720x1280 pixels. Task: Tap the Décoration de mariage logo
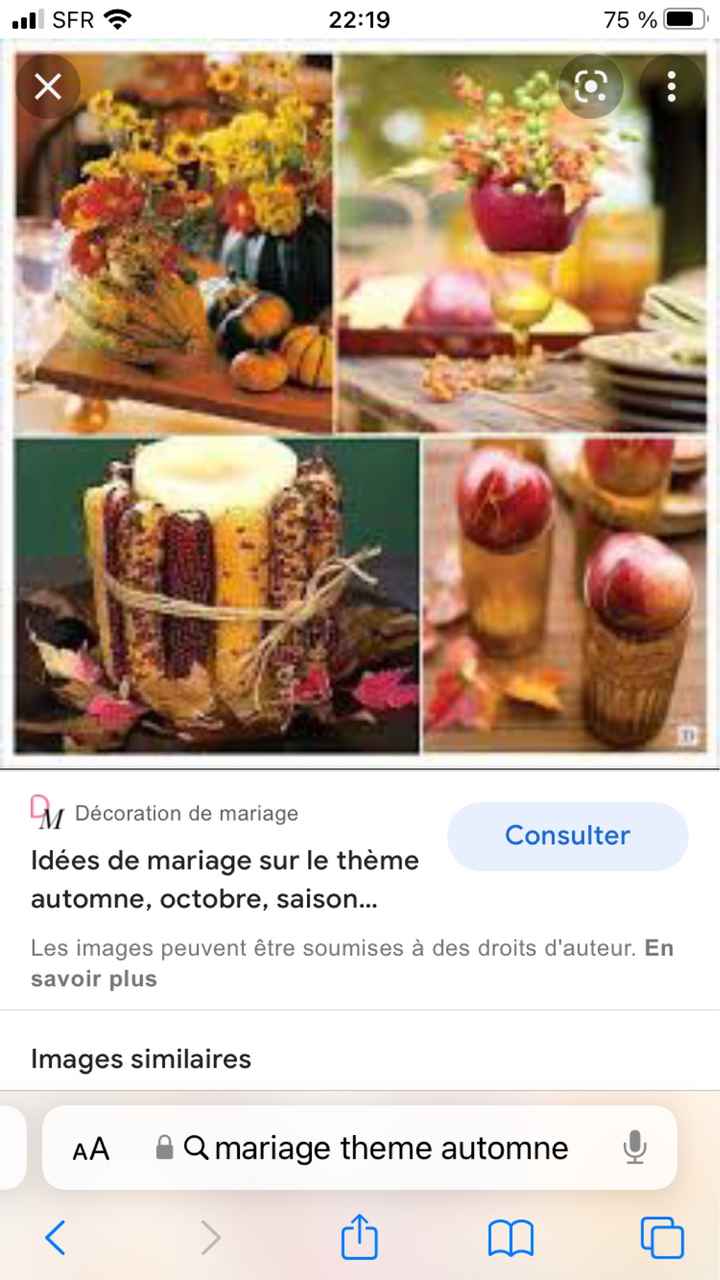[47, 814]
